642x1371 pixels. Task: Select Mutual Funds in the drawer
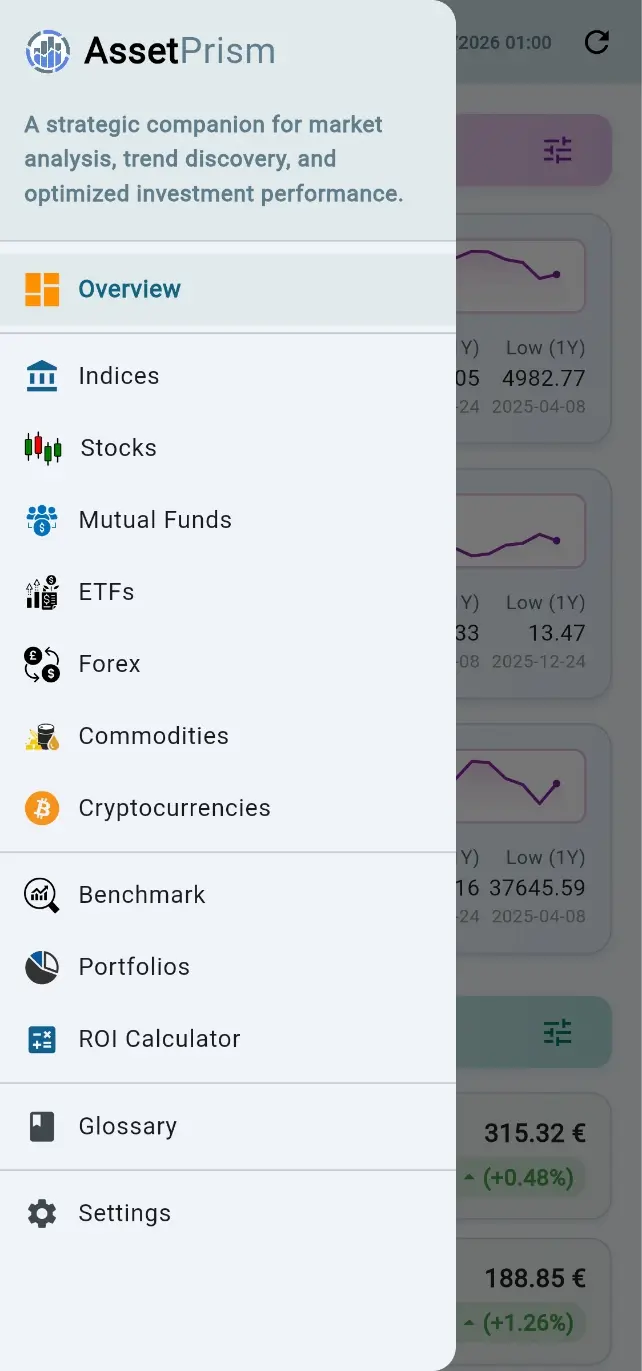(155, 520)
